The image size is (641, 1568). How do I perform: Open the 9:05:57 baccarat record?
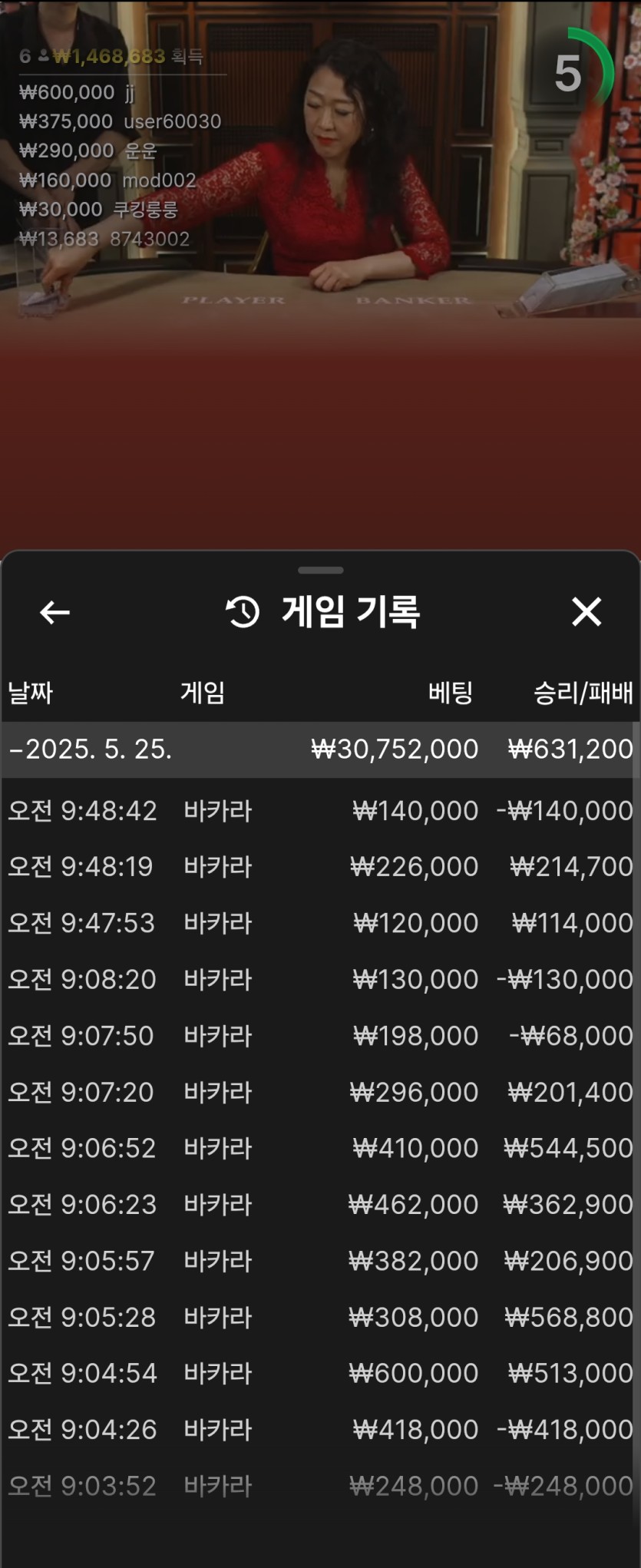coord(320,1261)
